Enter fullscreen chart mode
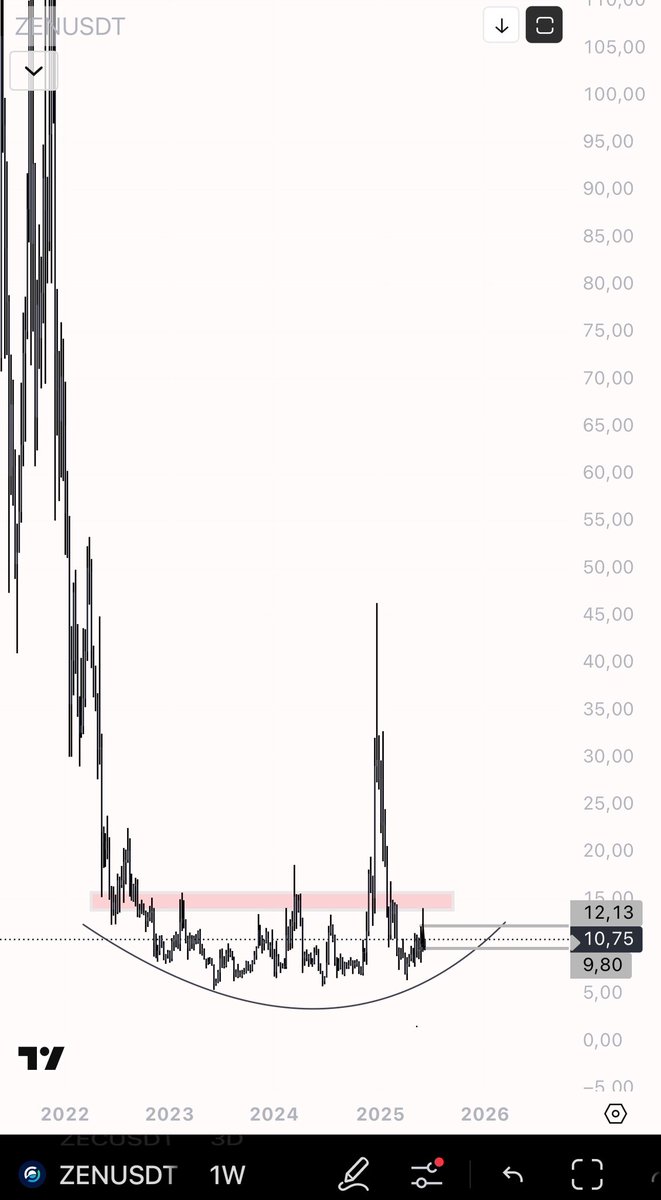This screenshot has width=661, height=1200. point(587,1174)
